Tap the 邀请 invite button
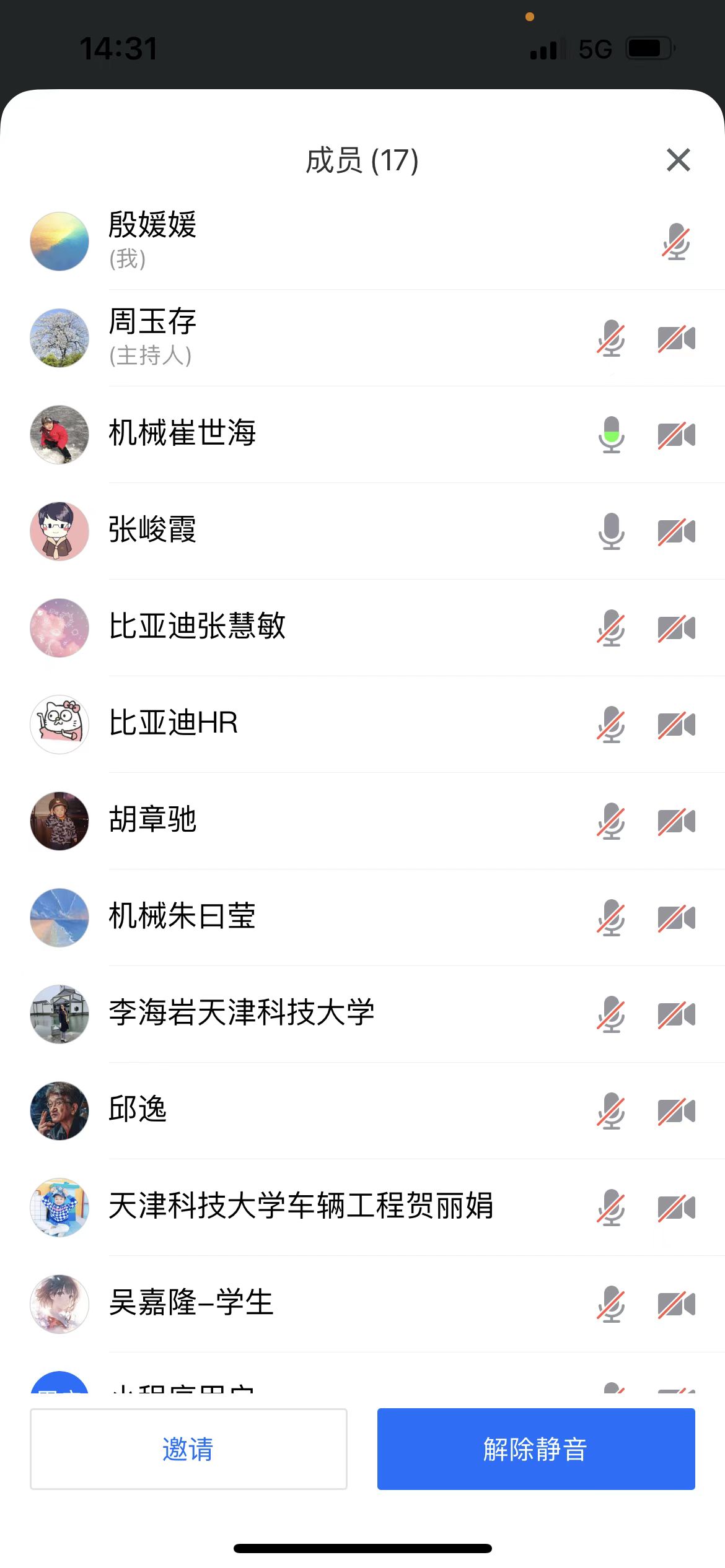 (188, 1448)
